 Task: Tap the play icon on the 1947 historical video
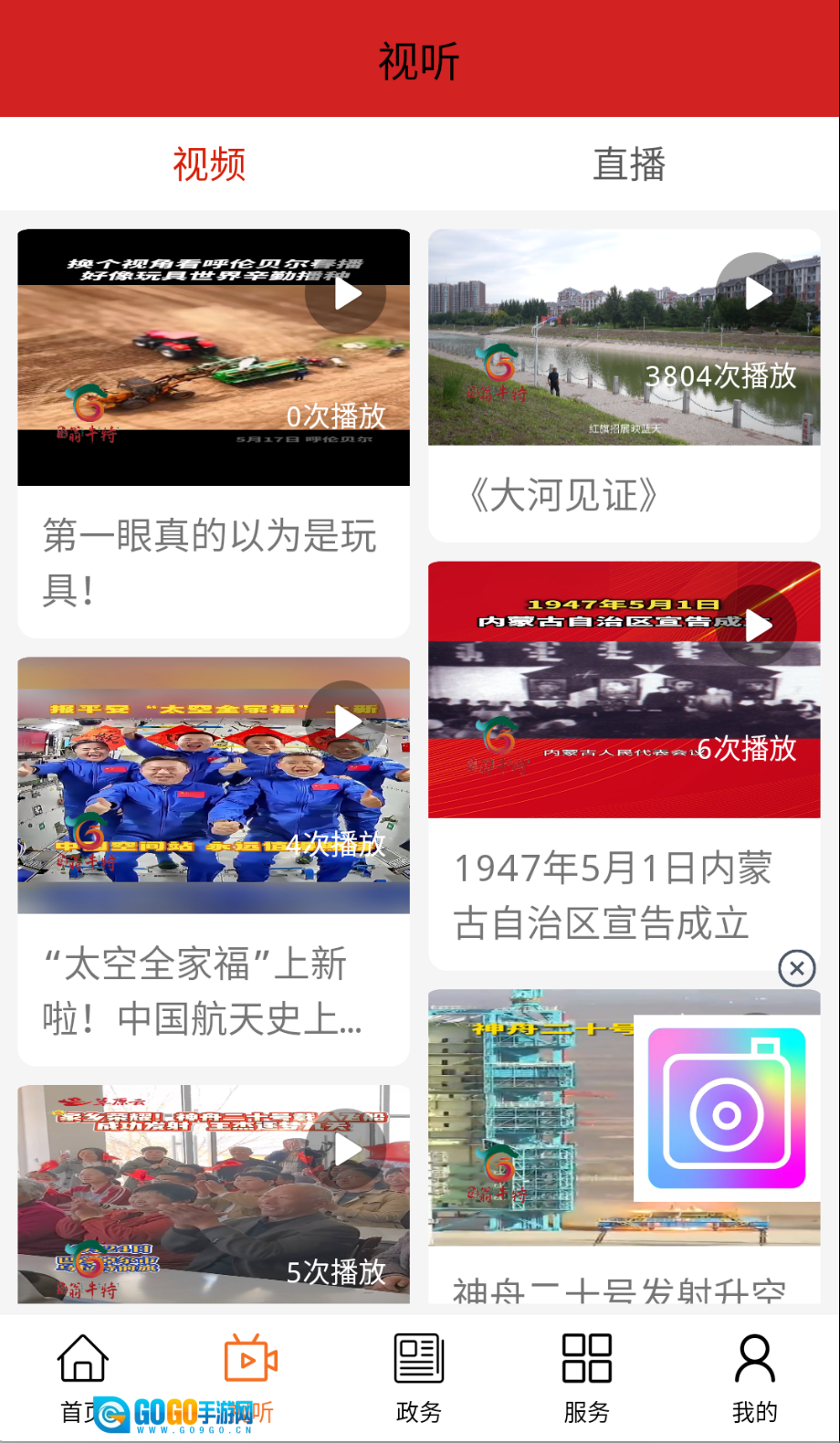coord(758,627)
